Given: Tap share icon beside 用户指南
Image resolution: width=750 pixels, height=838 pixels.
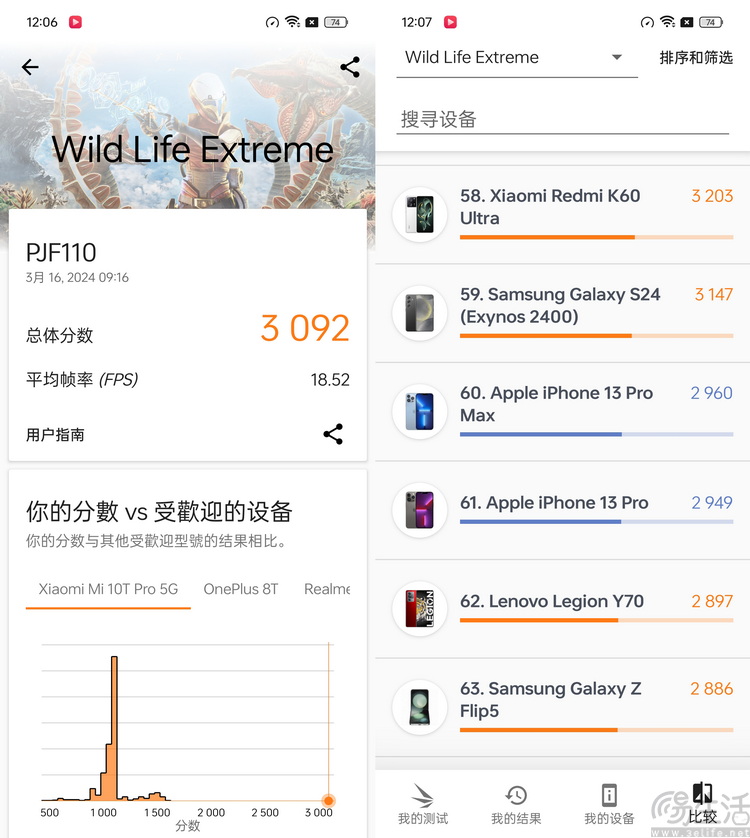Looking at the screenshot, I should click(333, 434).
